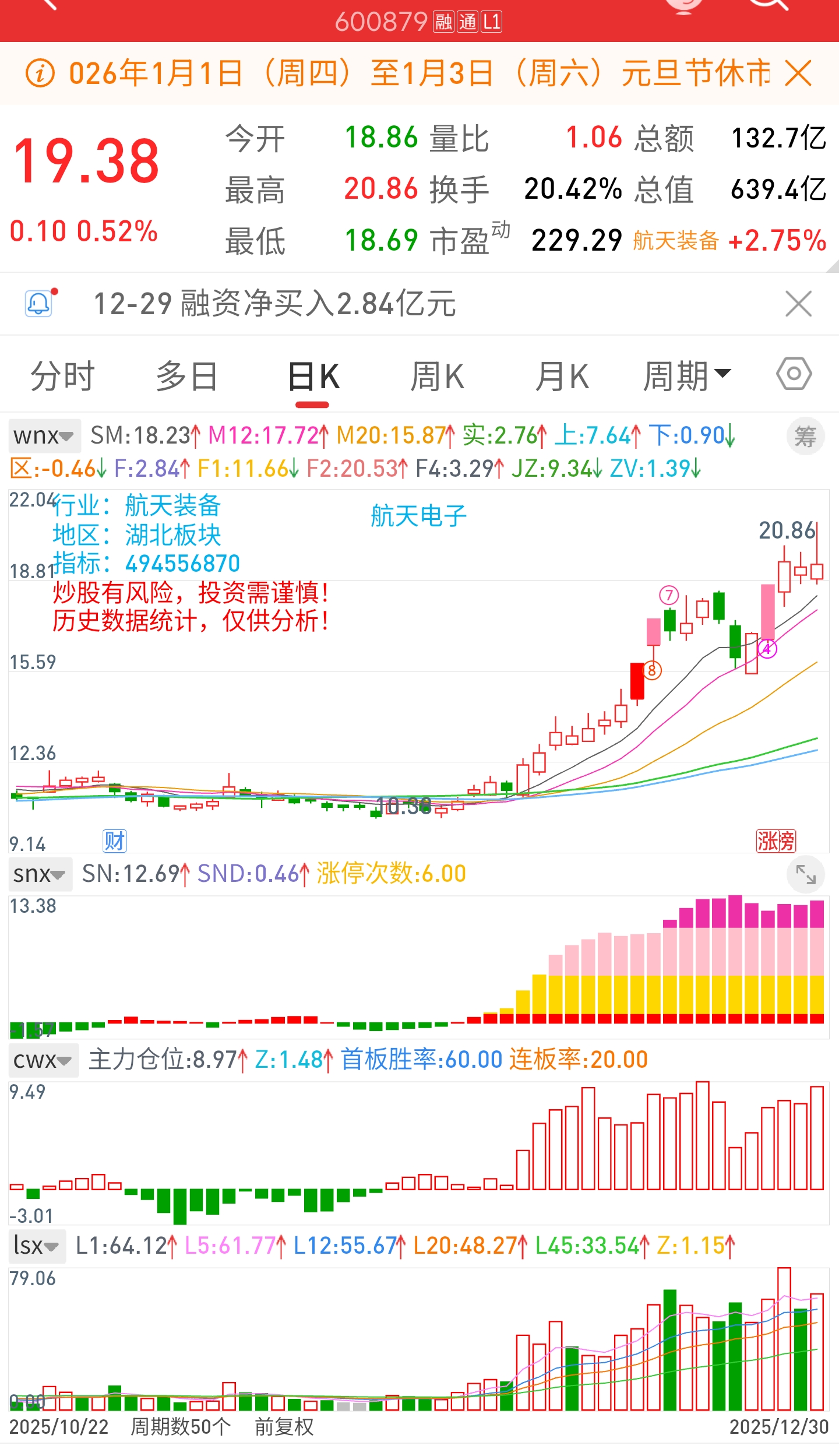Open the snx indicator dropdown

(x=40, y=874)
